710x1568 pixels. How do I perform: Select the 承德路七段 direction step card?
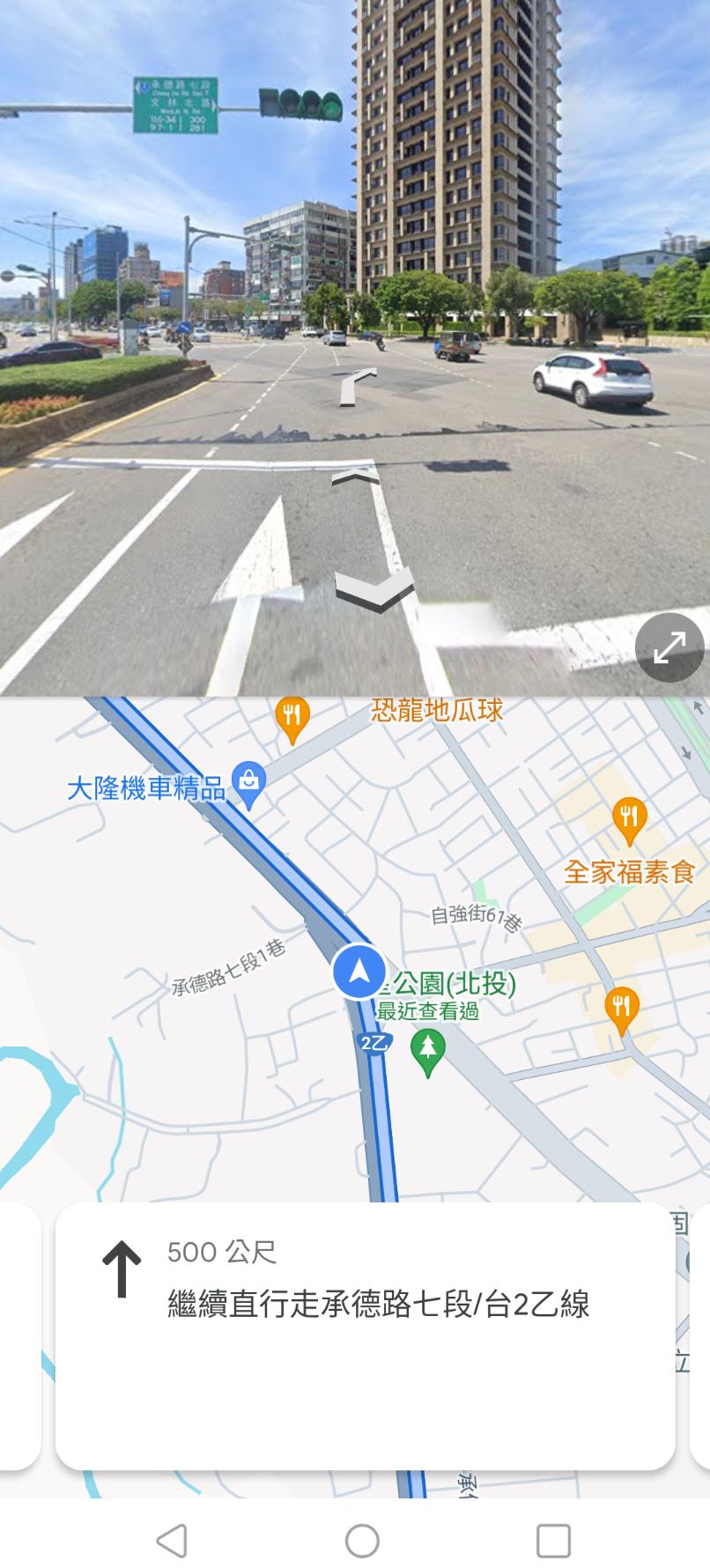365,1335
